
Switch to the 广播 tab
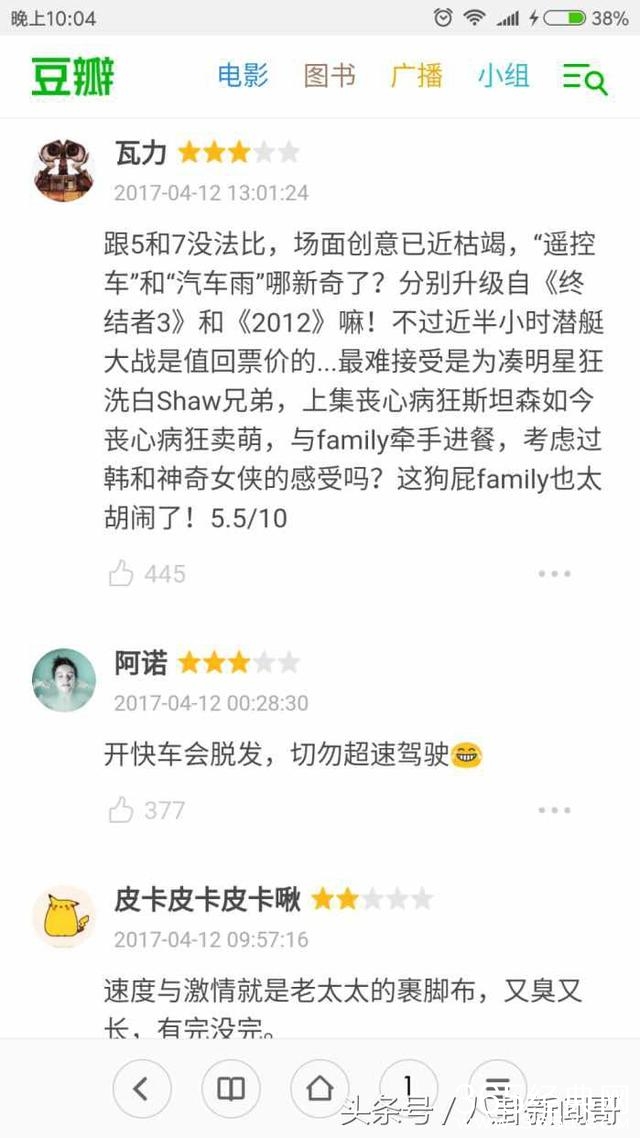click(x=416, y=76)
